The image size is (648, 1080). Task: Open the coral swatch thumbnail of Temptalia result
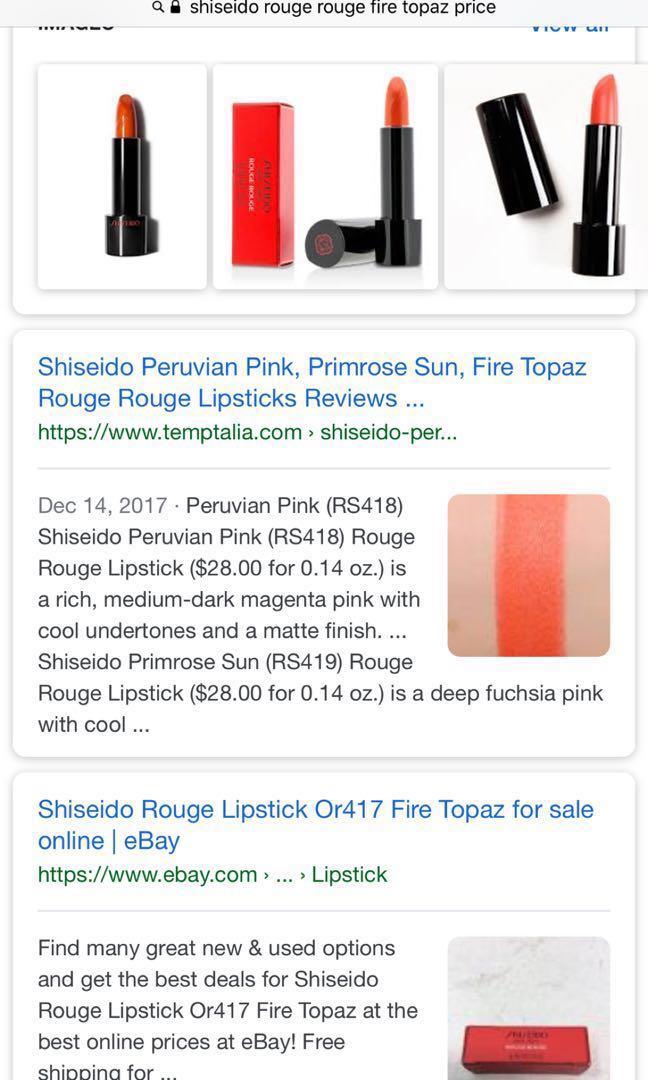(528, 575)
